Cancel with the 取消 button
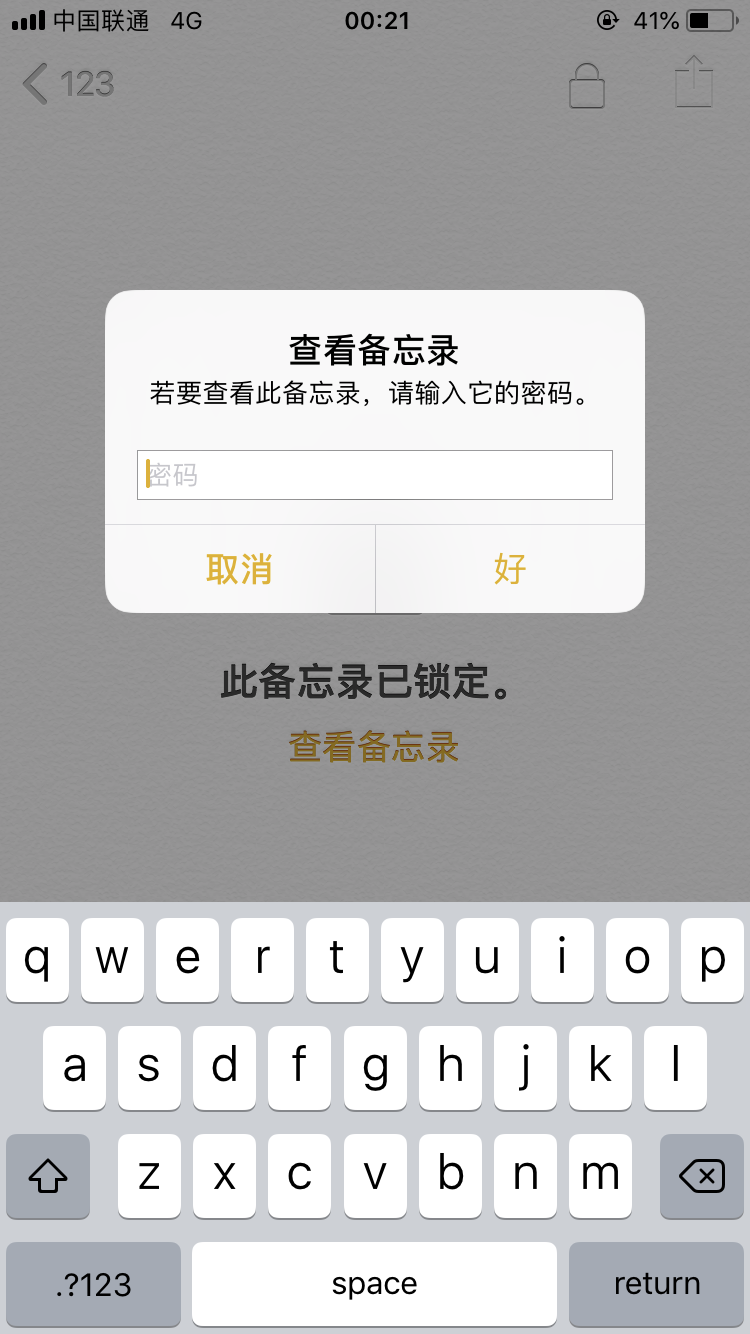750x1334 pixels. (x=240, y=569)
